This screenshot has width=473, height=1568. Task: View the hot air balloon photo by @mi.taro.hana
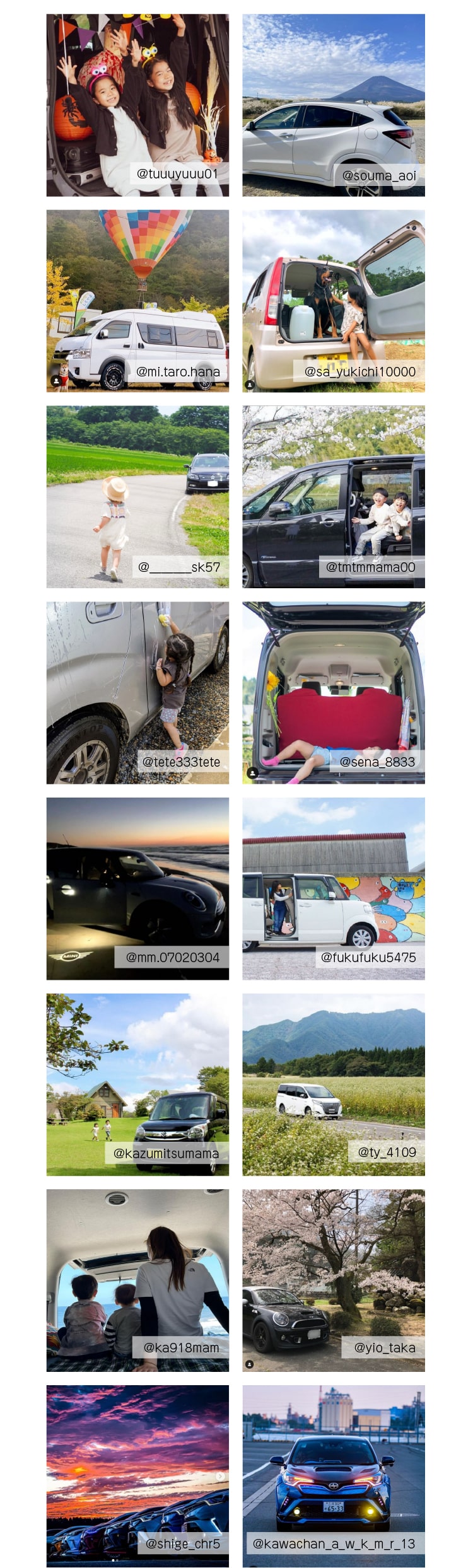click(x=137, y=301)
